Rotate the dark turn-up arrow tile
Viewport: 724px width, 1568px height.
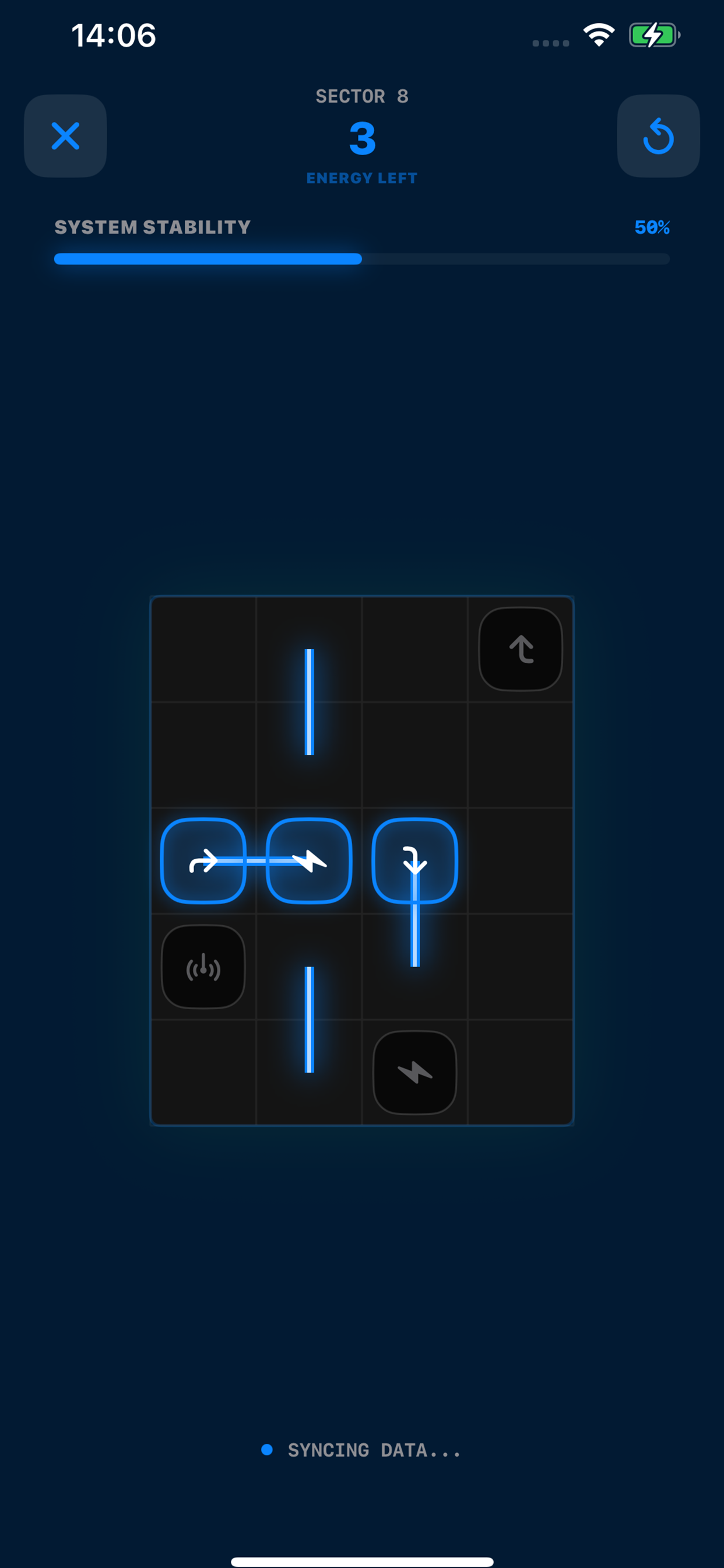(520, 649)
